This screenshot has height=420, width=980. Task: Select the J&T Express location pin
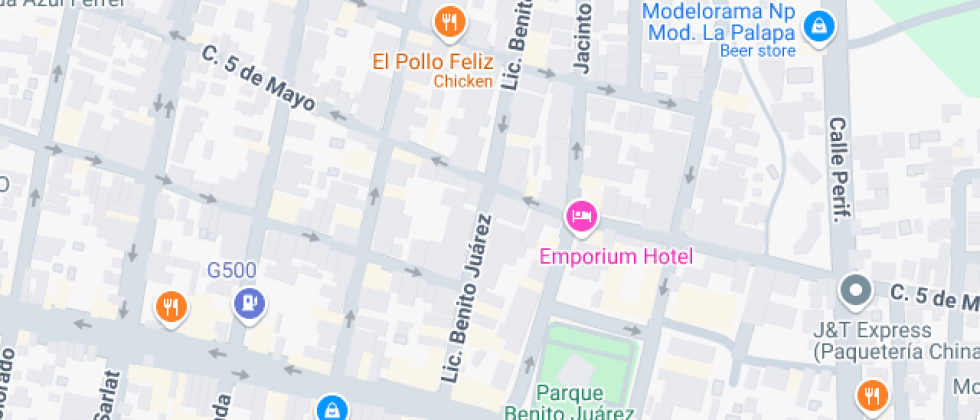click(855, 293)
